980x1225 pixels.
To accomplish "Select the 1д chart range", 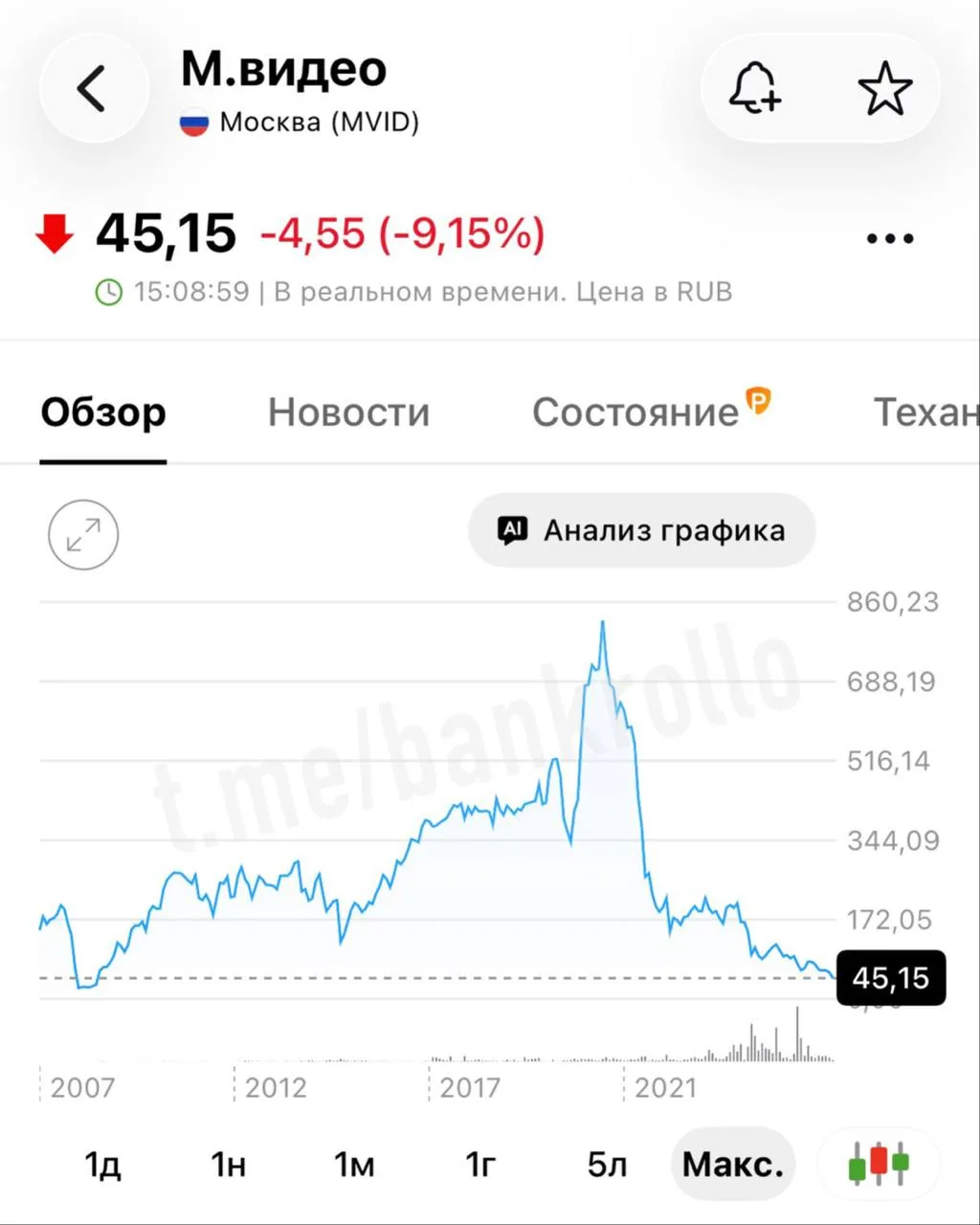I will (x=102, y=1165).
